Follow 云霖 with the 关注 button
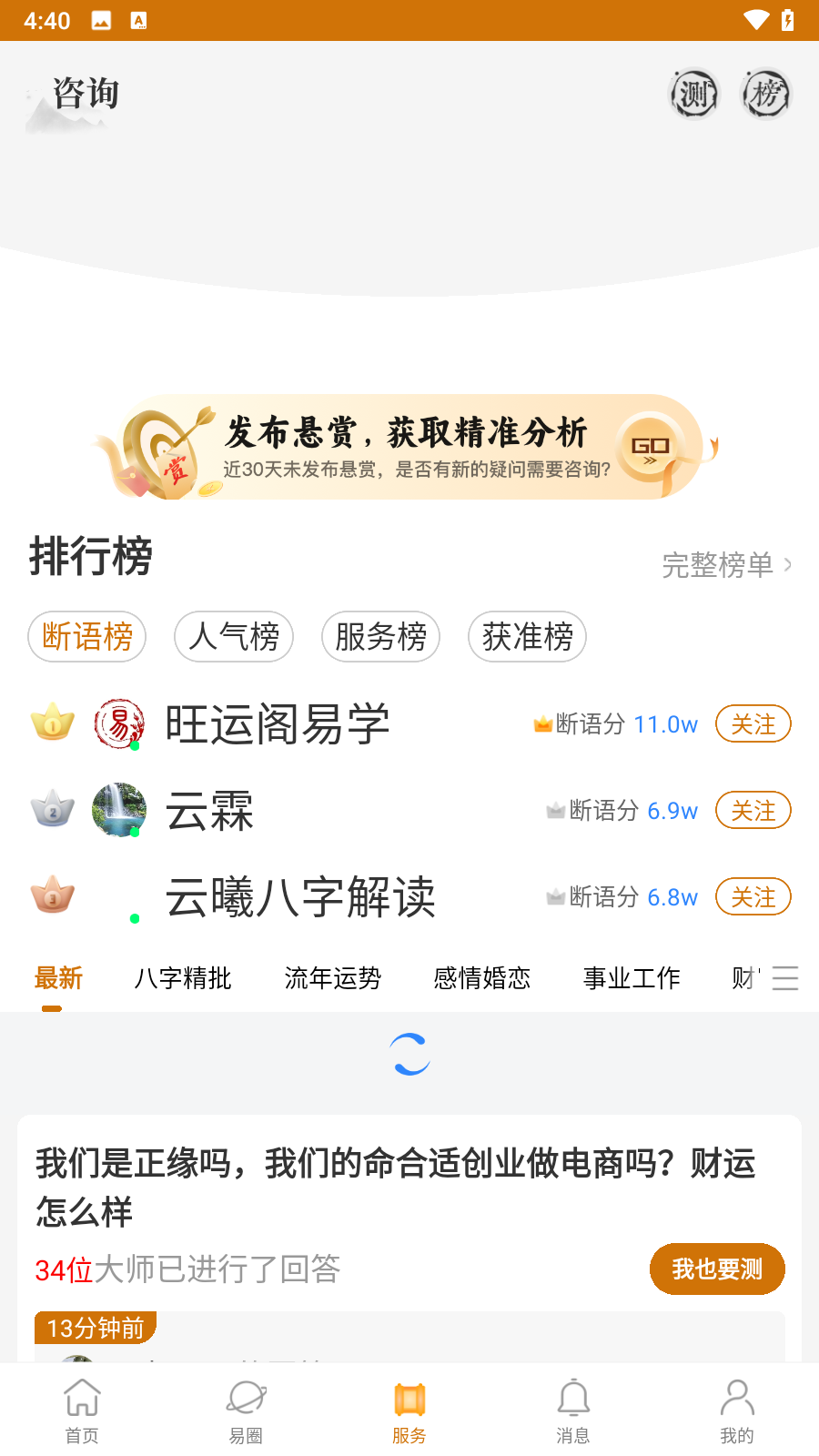This screenshot has height=1456, width=819. [753, 811]
